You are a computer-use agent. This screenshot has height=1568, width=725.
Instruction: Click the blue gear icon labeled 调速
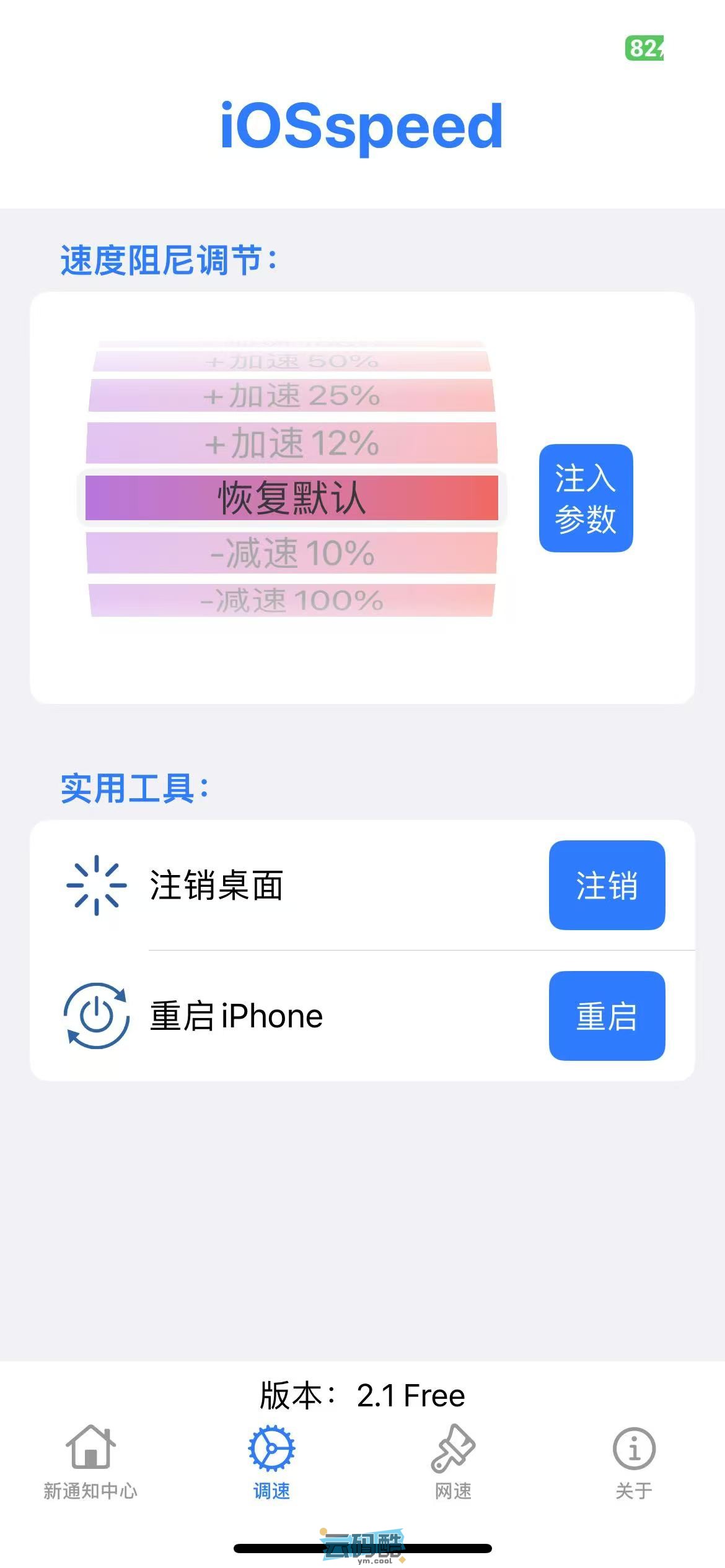[271, 1446]
